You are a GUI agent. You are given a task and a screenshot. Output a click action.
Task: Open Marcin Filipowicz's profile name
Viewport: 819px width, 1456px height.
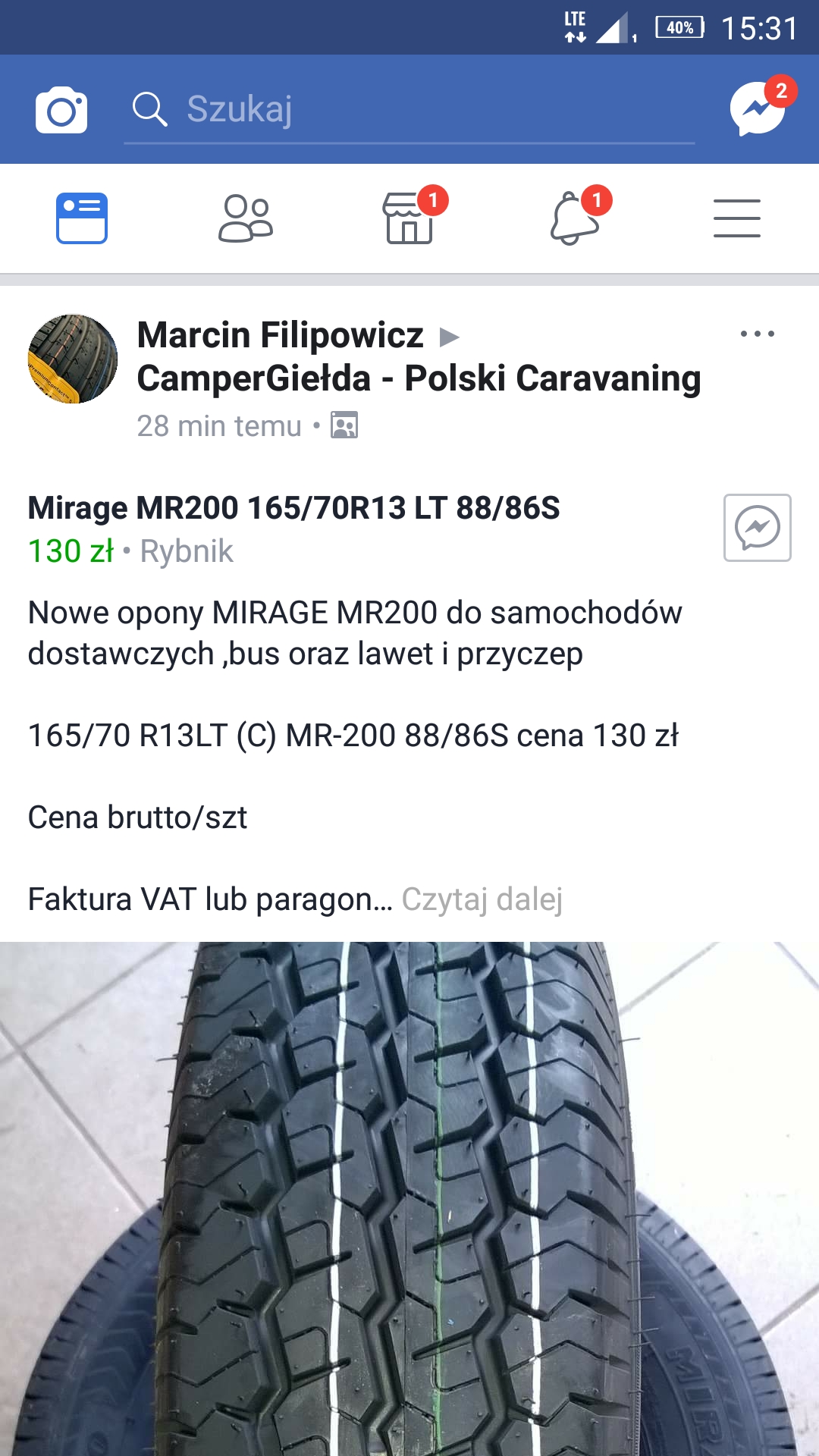[280, 335]
